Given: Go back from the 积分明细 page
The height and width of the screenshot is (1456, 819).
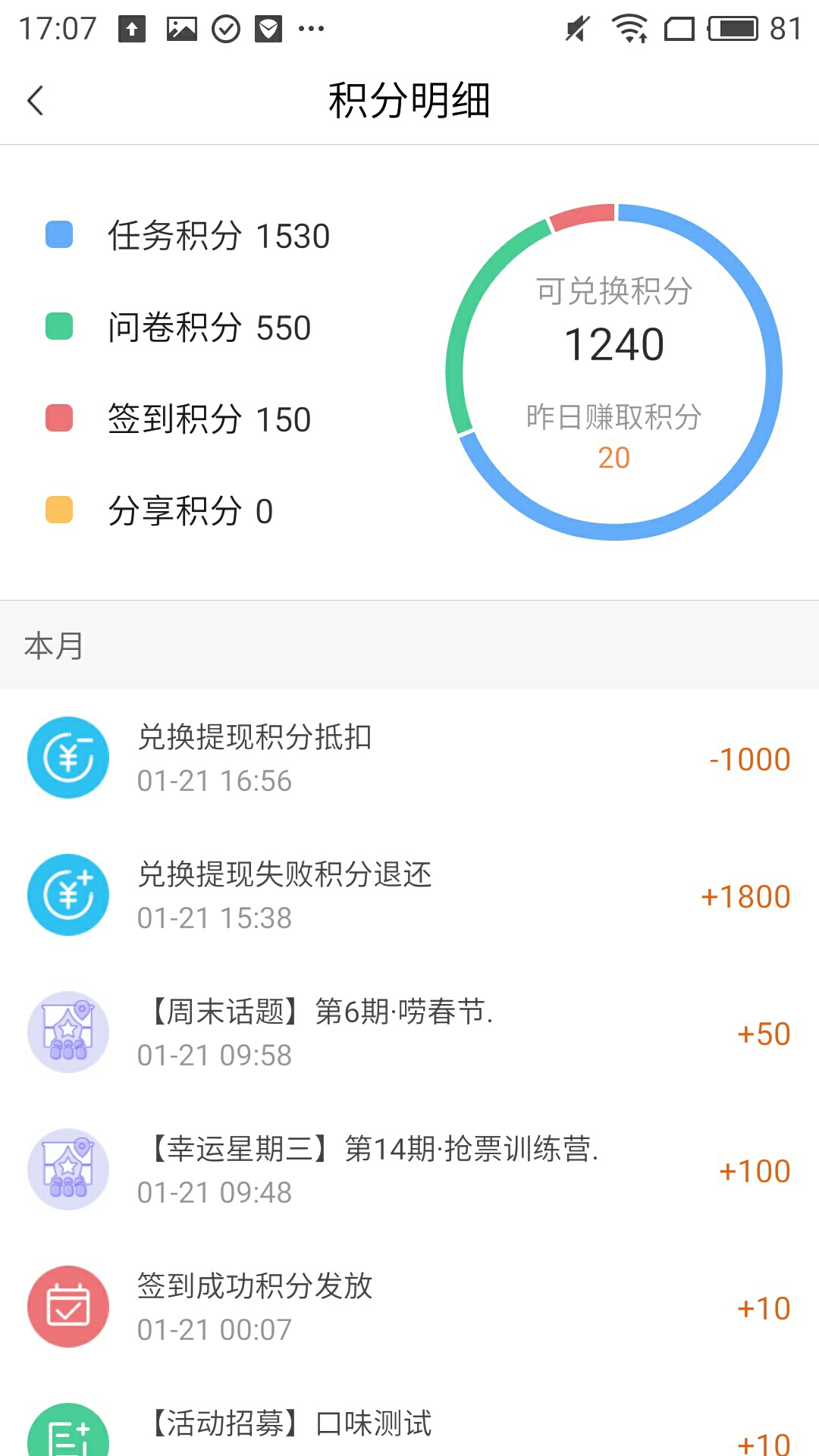Looking at the screenshot, I should (x=36, y=101).
